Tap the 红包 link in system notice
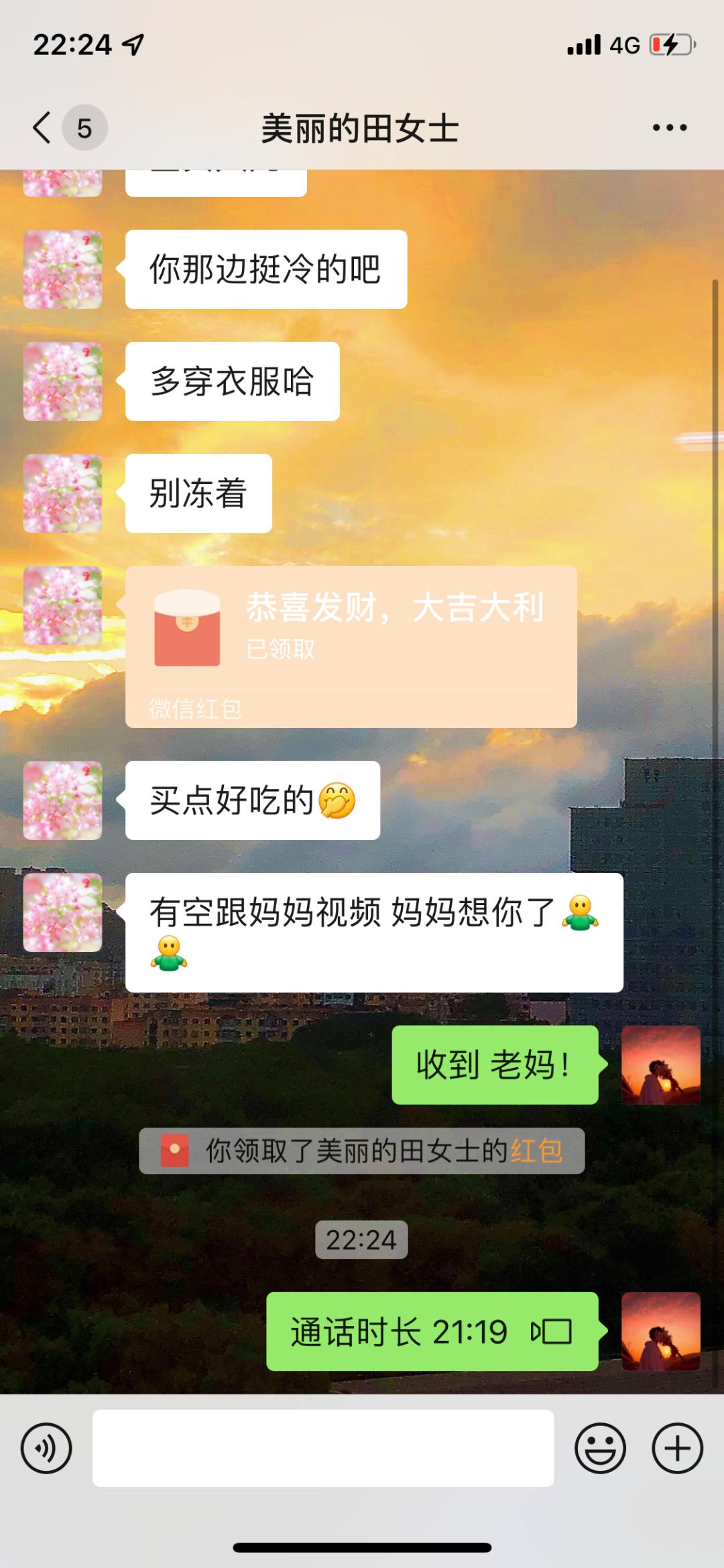Screen dimensions: 724x1568 pyautogui.click(x=536, y=1150)
